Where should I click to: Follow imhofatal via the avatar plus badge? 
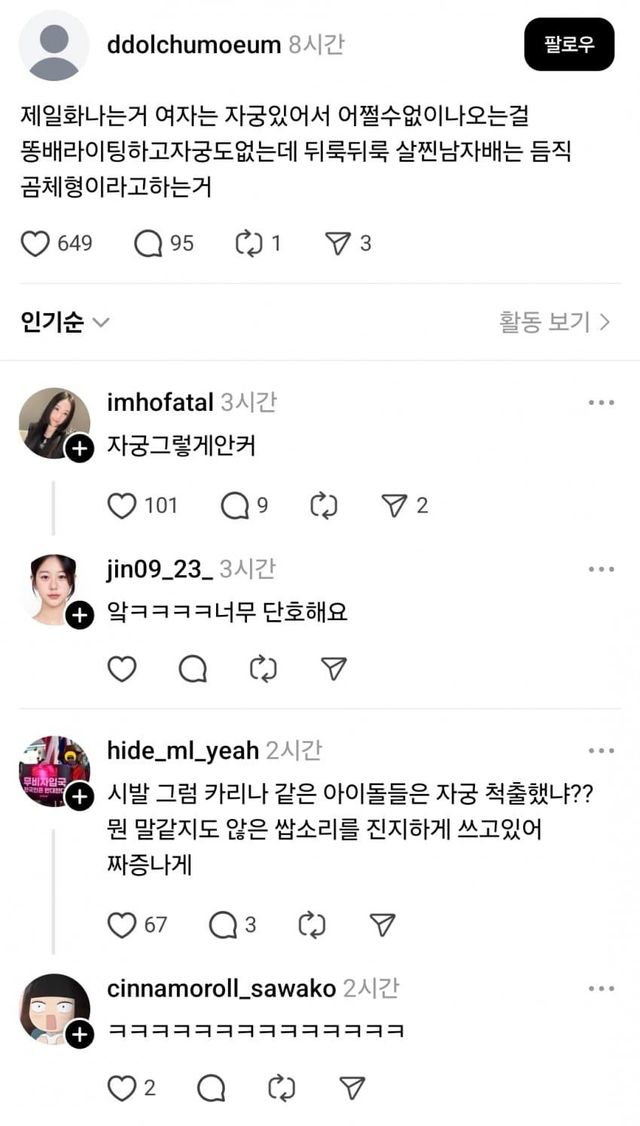(80, 449)
